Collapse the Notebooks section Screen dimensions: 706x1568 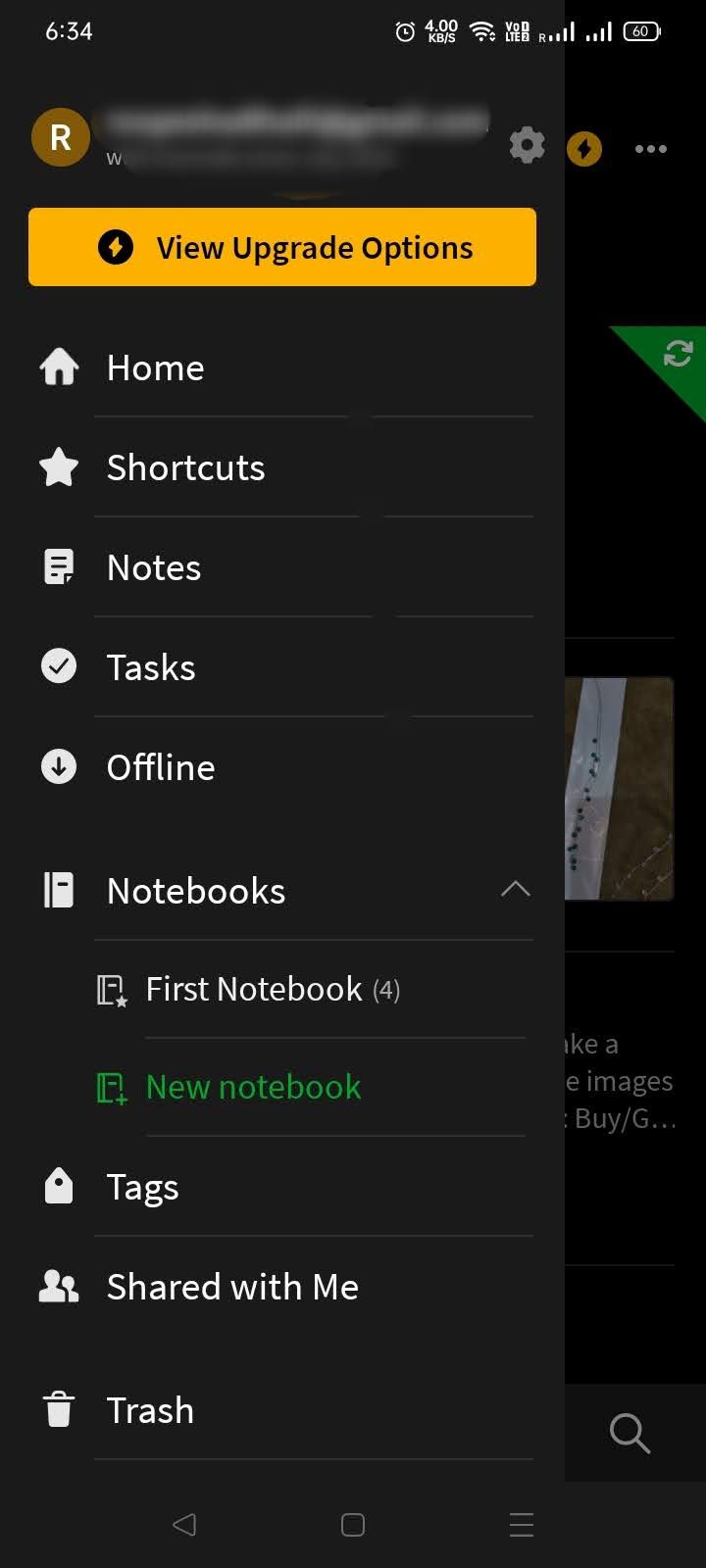515,889
